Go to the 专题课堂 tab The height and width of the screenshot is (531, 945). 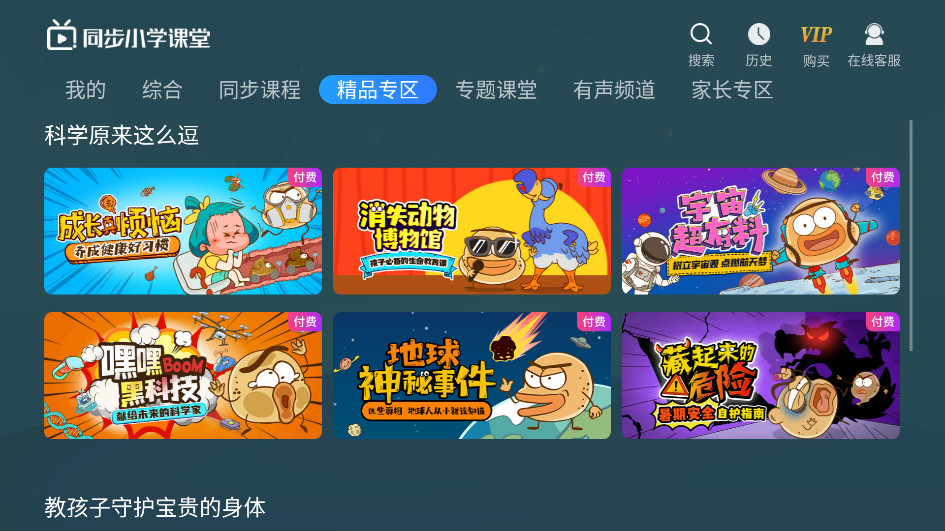tap(496, 90)
